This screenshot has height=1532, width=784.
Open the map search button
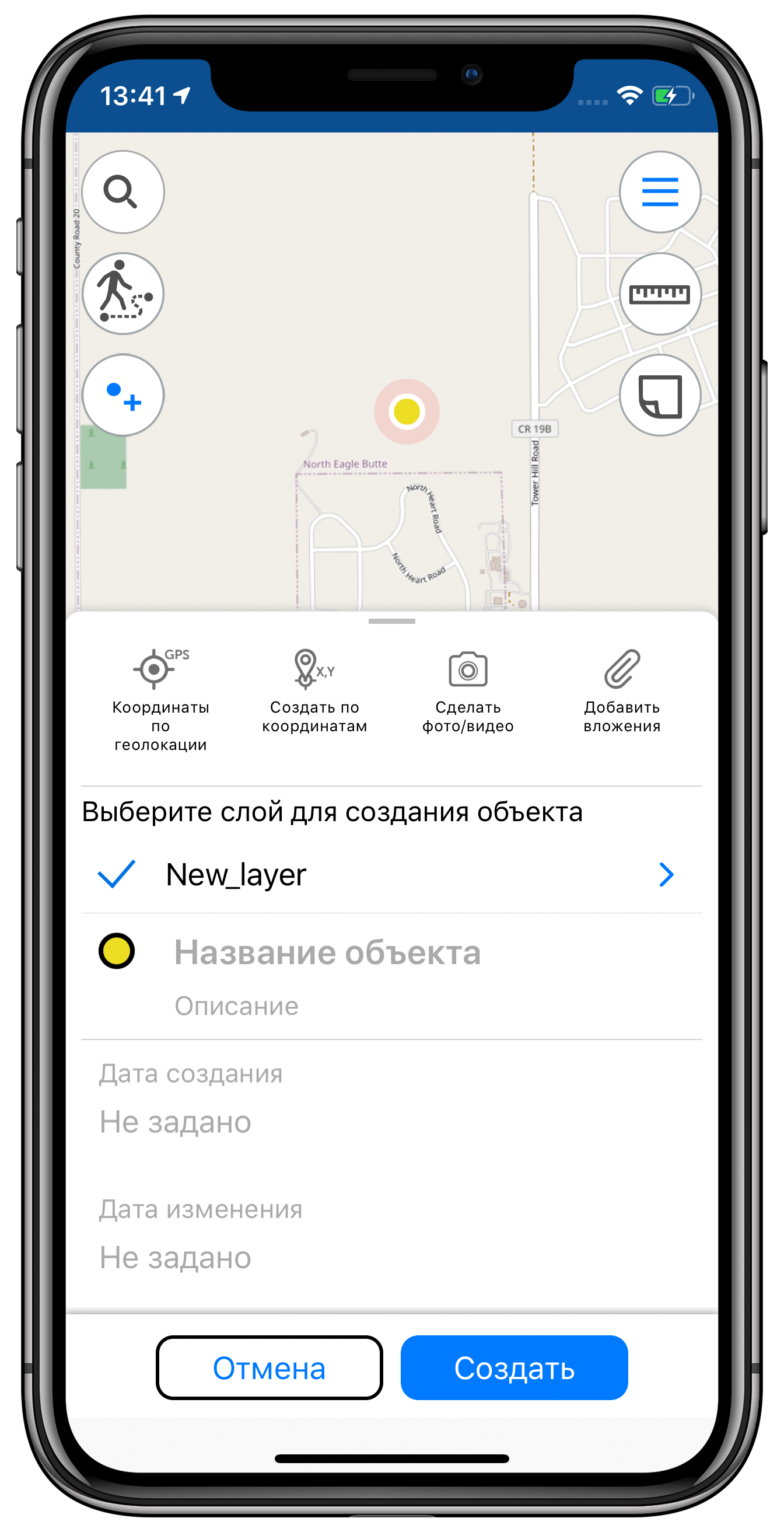tap(123, 191)
